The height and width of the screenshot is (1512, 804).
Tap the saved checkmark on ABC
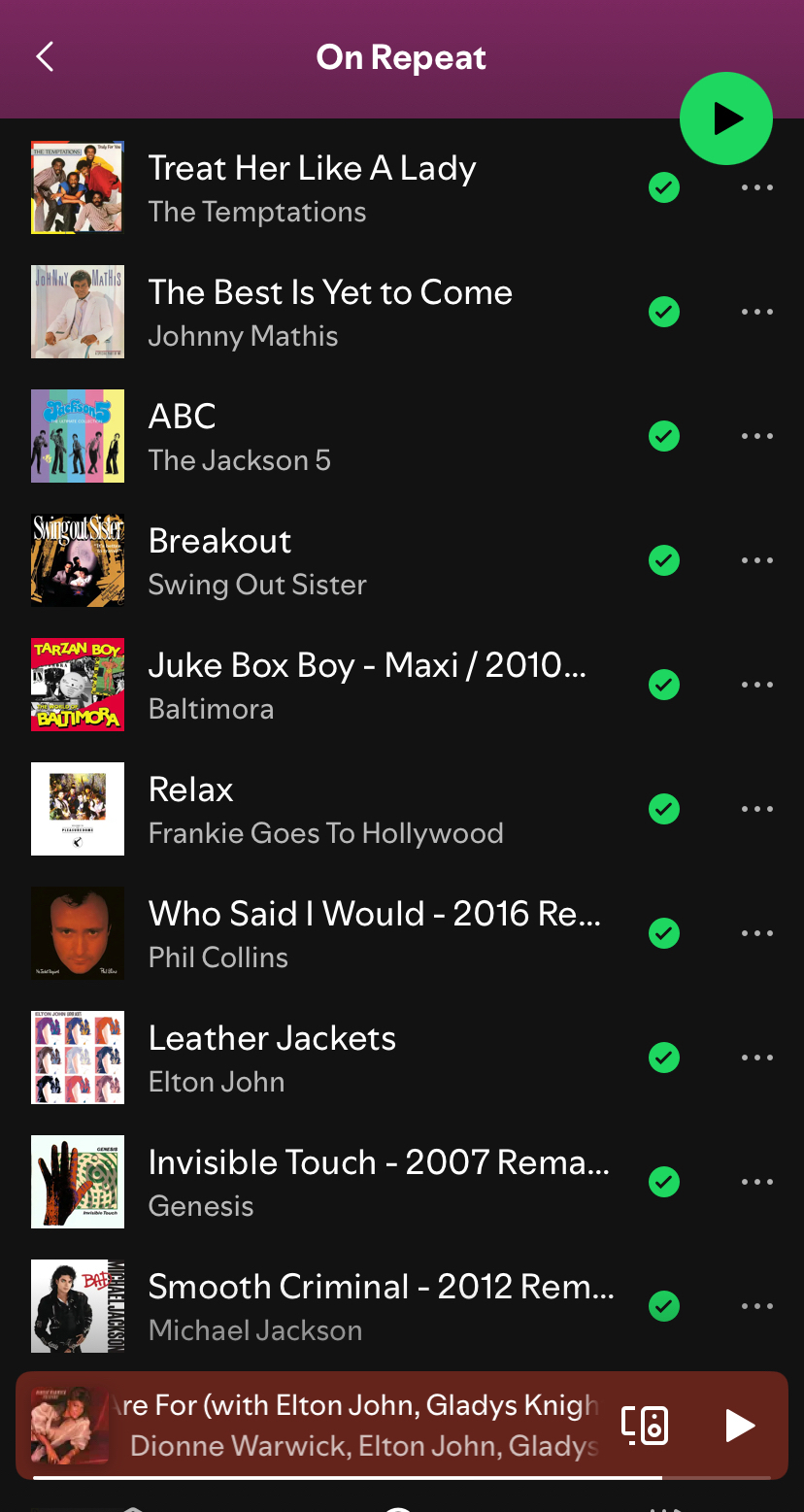tap(664, 436)
